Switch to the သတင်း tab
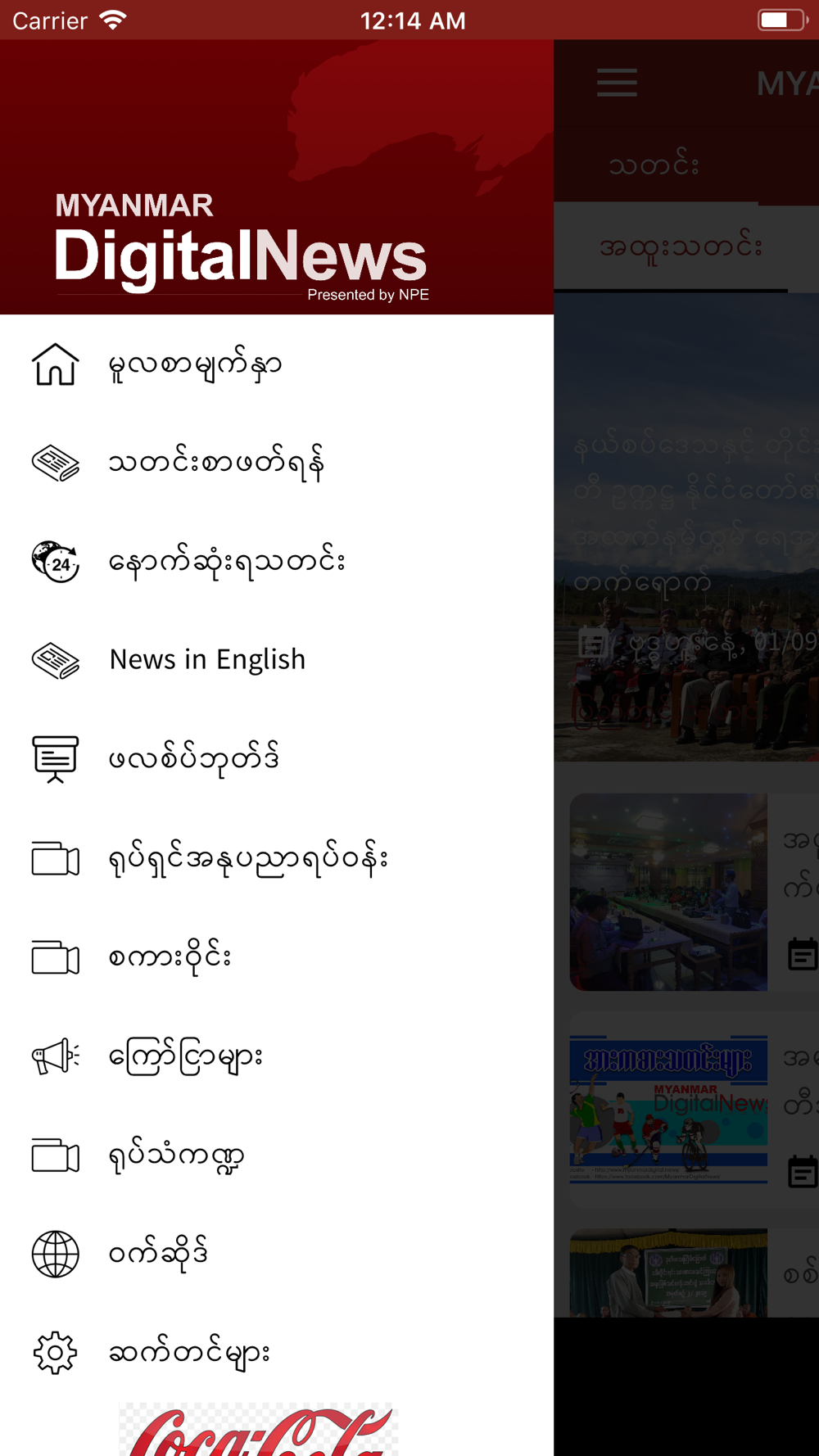This screenshot has height=1456, width=819. (655, 165)
